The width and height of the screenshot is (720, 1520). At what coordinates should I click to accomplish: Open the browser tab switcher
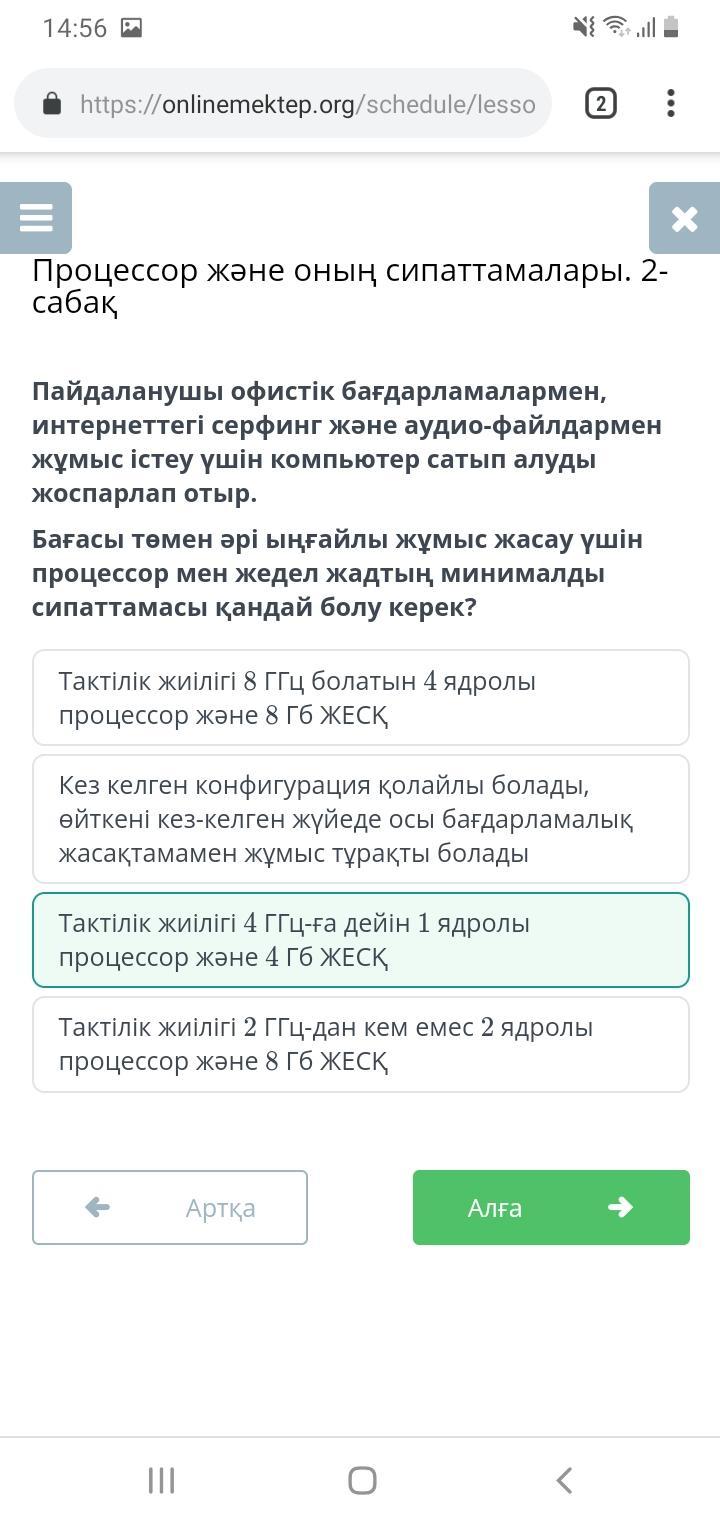click(x=600, y=104)
